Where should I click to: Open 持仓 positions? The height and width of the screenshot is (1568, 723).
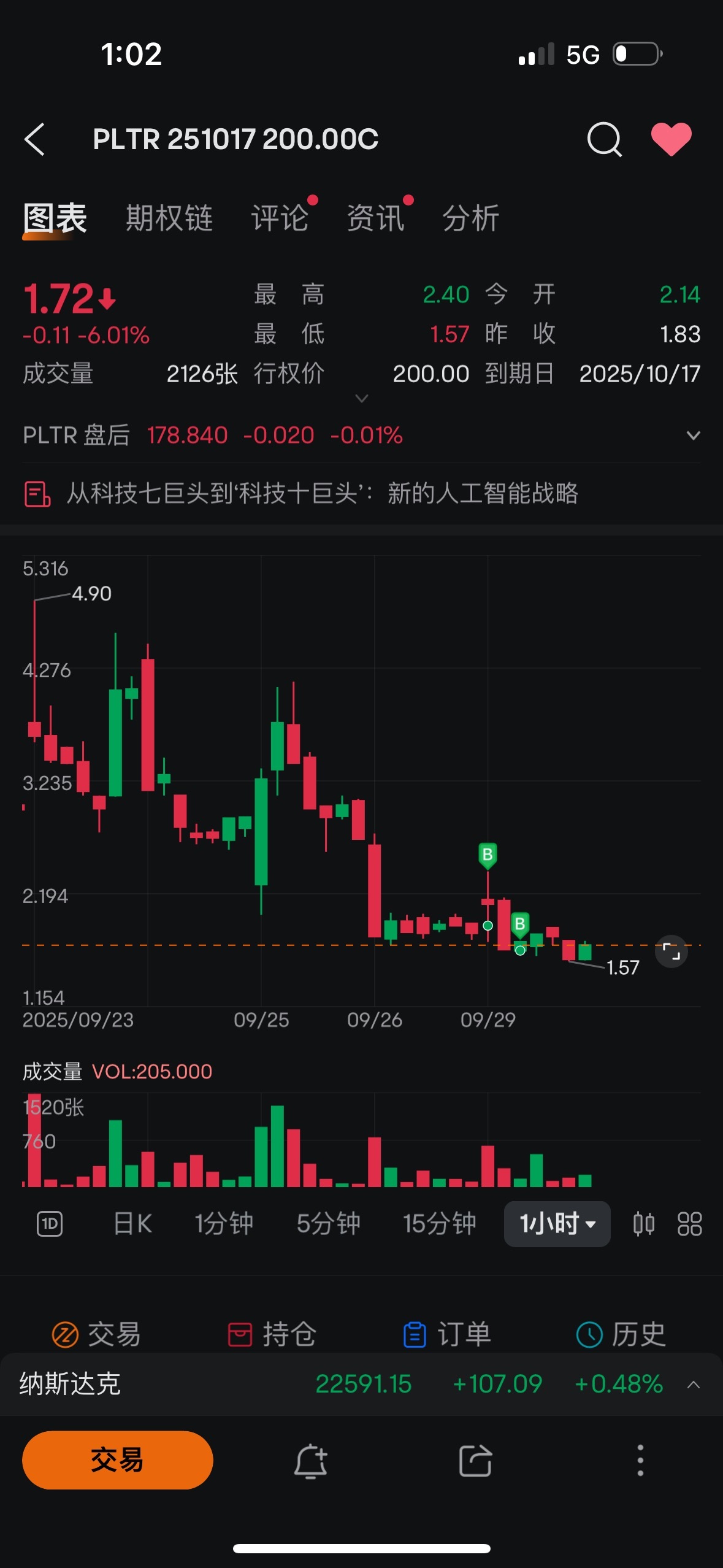[272, 1334]
